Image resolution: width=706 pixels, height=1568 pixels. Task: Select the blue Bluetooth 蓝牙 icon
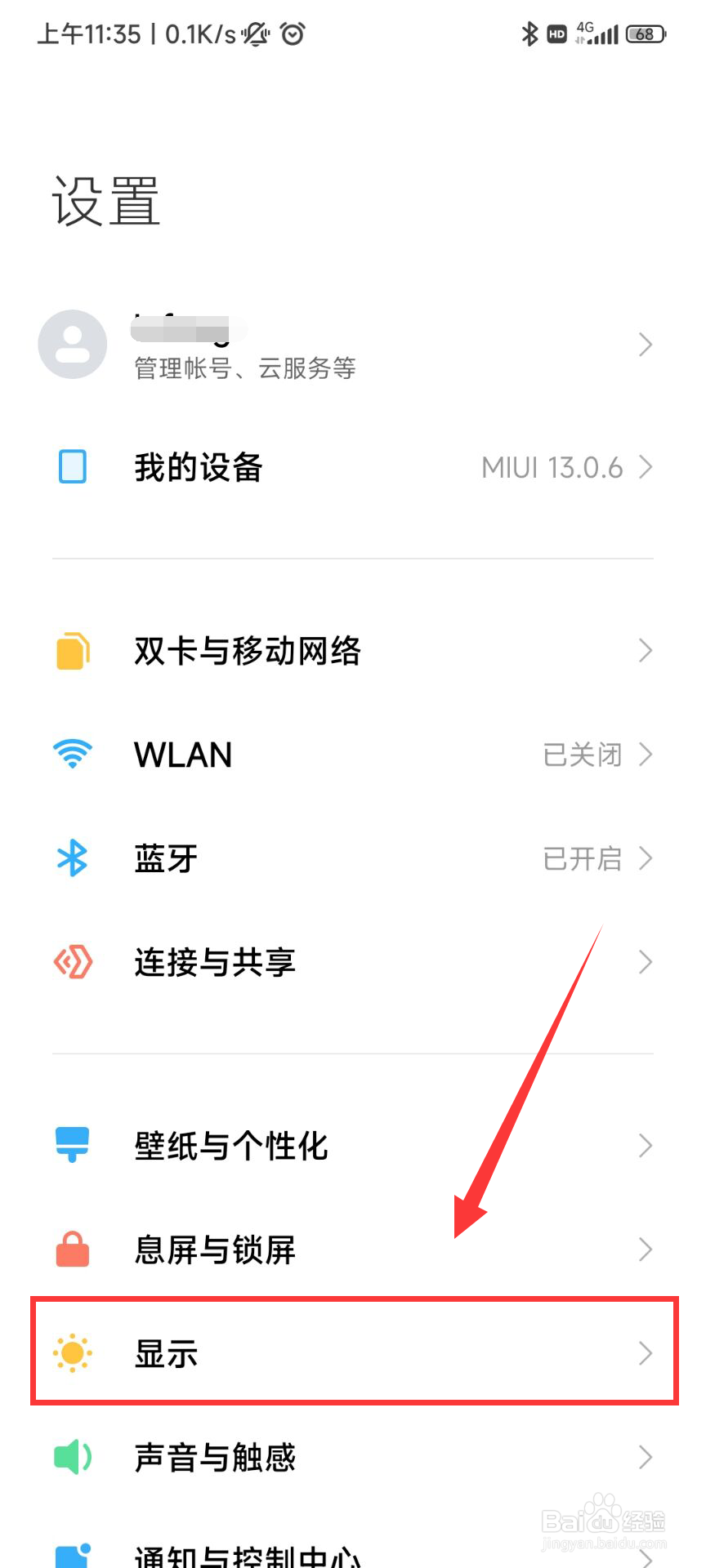(72, 857)
